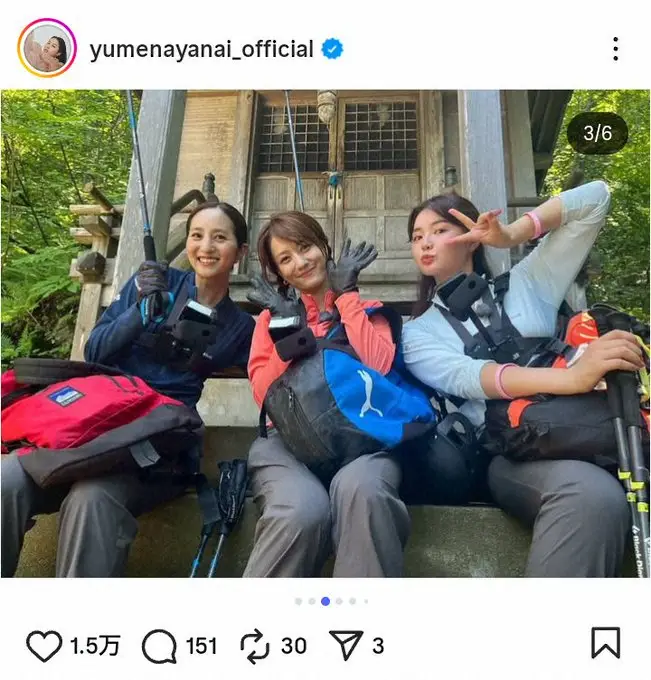Share the post via paper plane
This screenshot has height=680, width=651.
click(x=345, y=646)
